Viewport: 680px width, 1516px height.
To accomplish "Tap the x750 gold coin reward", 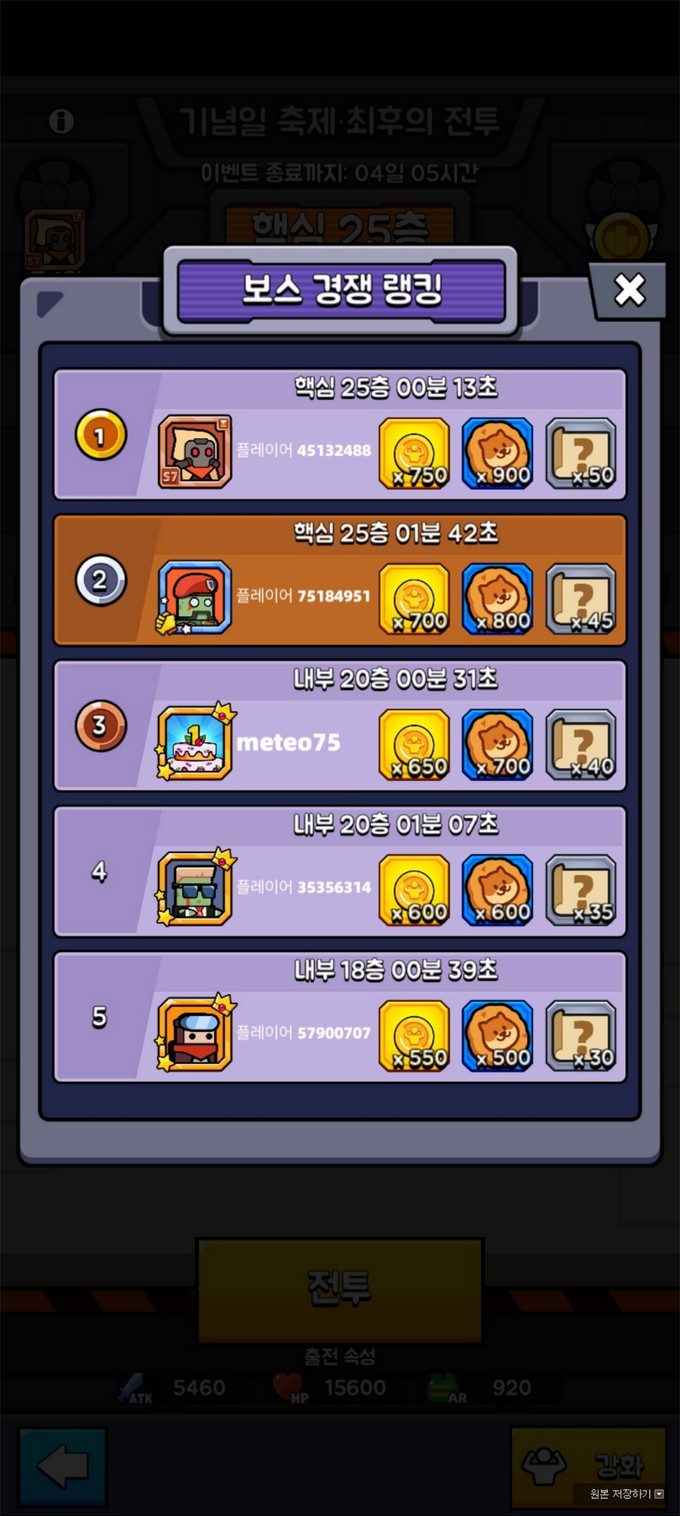I will click(x=414, y=453).
